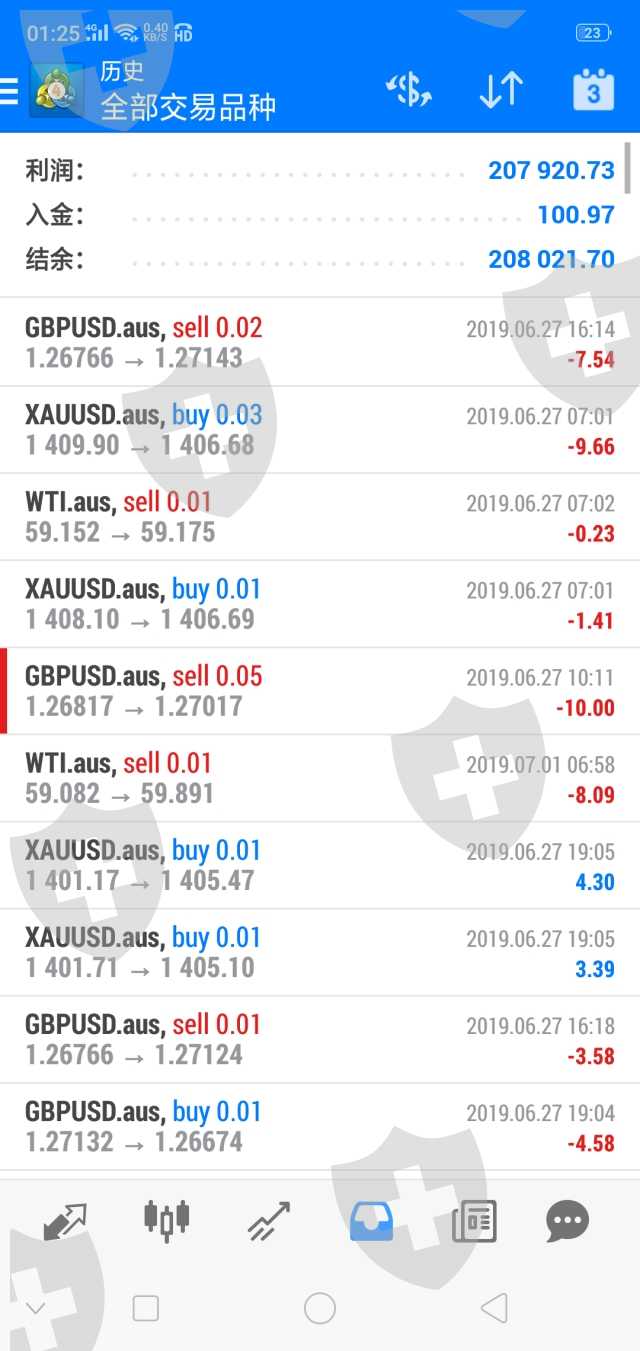Image resolution: width=640 pixels, height=1351 pixels.
Task: Expand the GBPUSD sell 0.02 trade at -7.54
Action: tap(320, 343)
